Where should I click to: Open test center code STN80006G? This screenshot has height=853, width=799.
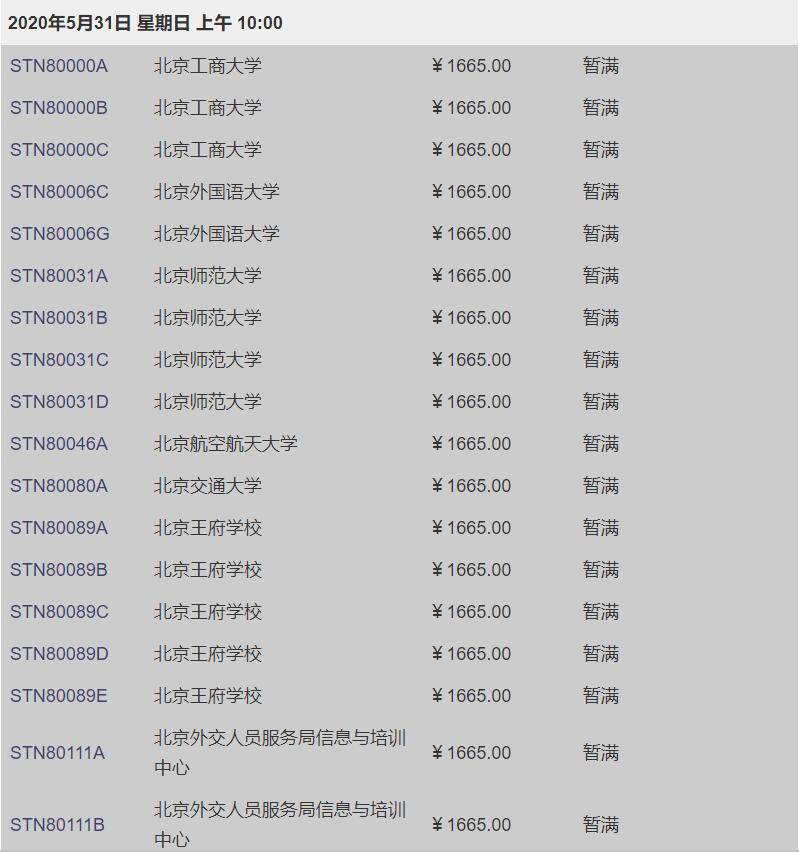[60, 234]
